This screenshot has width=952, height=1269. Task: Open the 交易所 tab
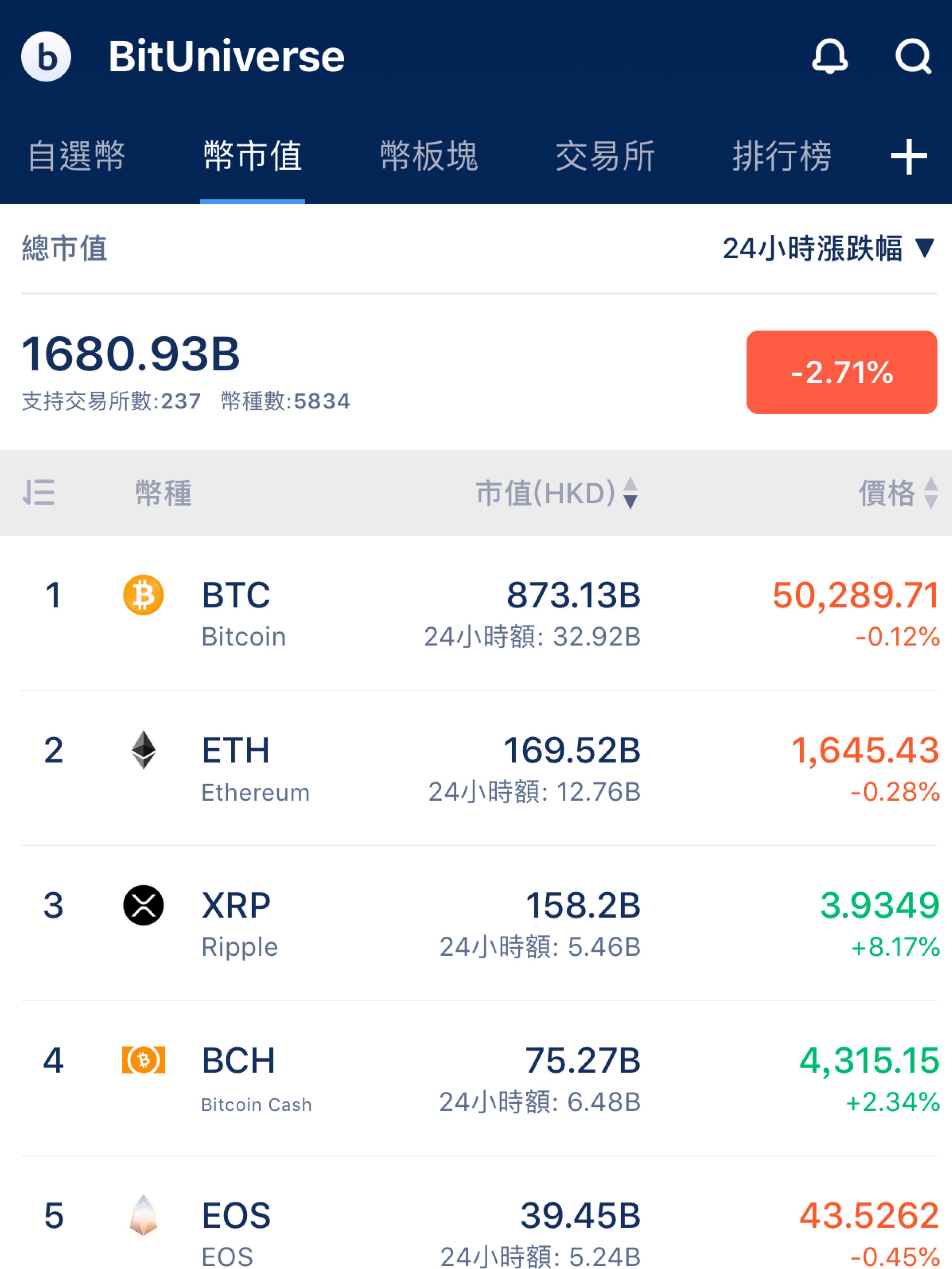pos(605,156)
